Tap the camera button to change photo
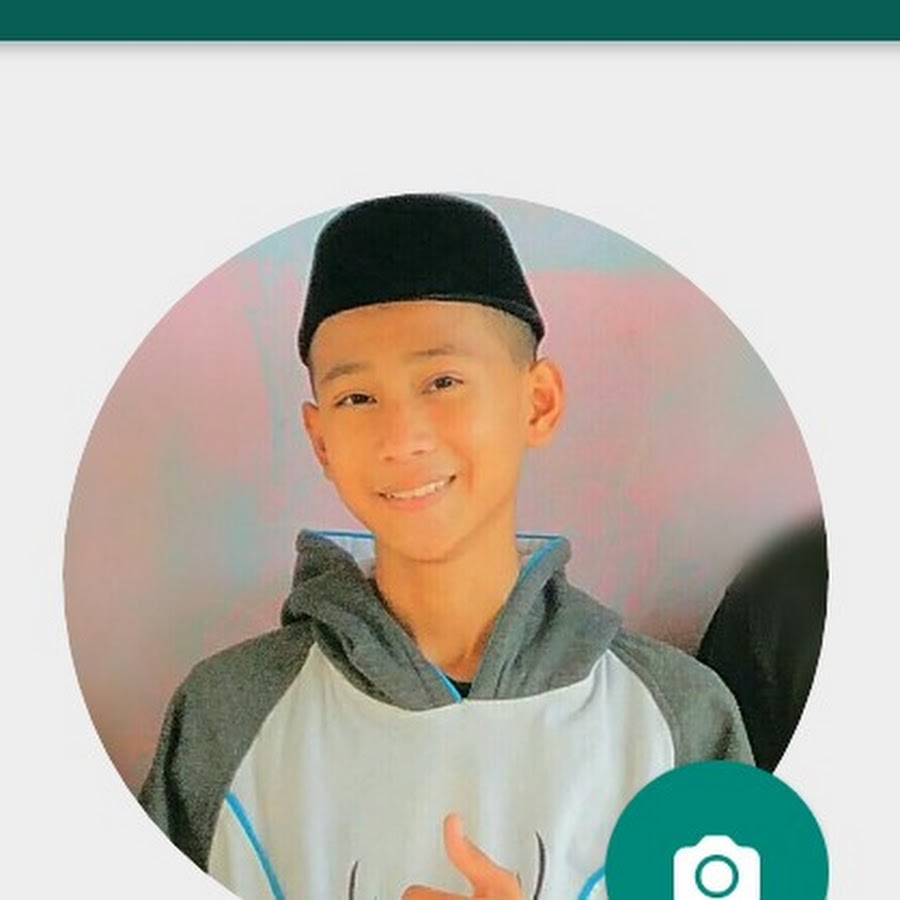 (x=716, y=862)
